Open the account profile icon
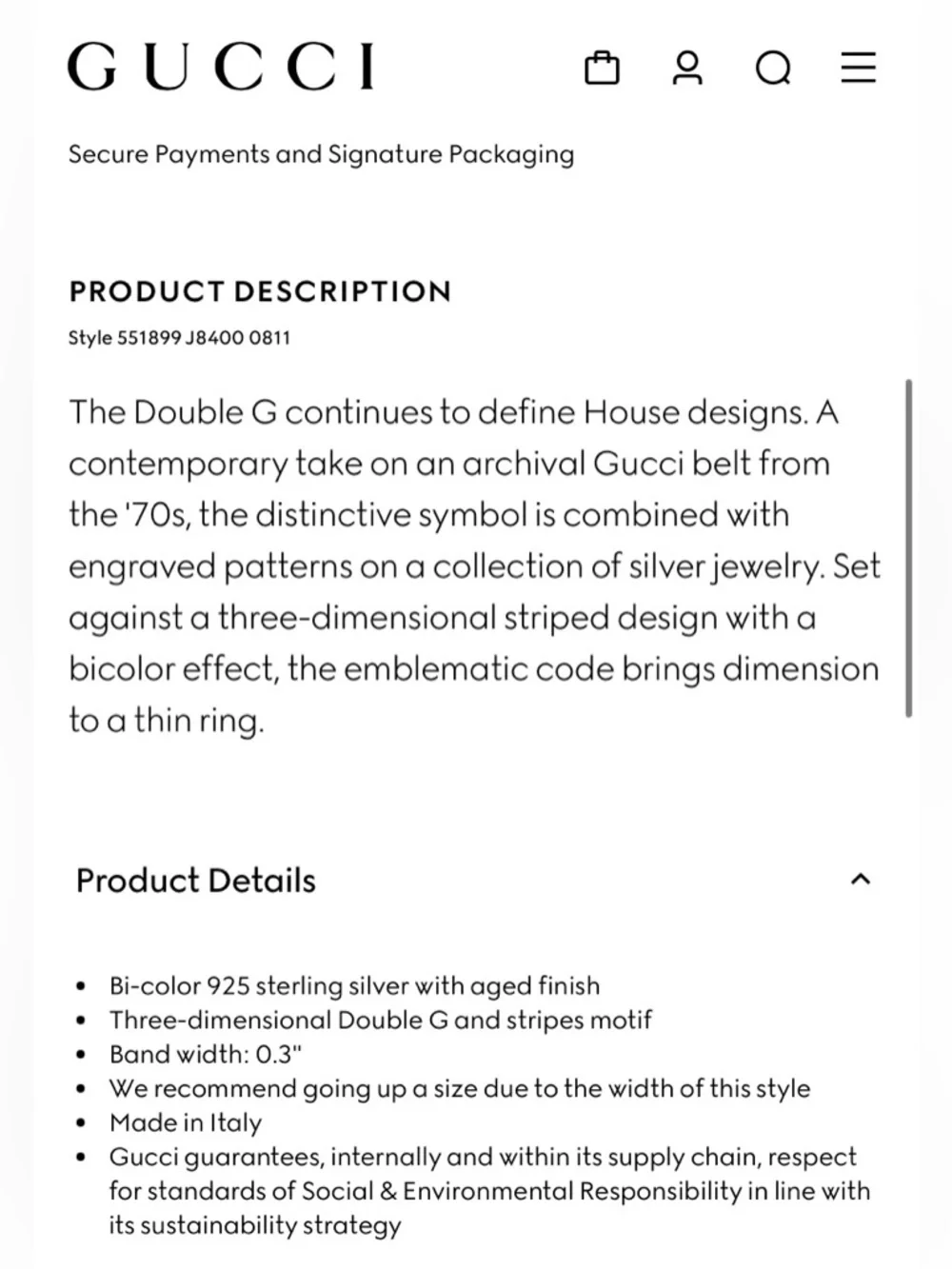Image resolution: width=952 pixels, height=1269 pixels. click(x=687, y=68)
